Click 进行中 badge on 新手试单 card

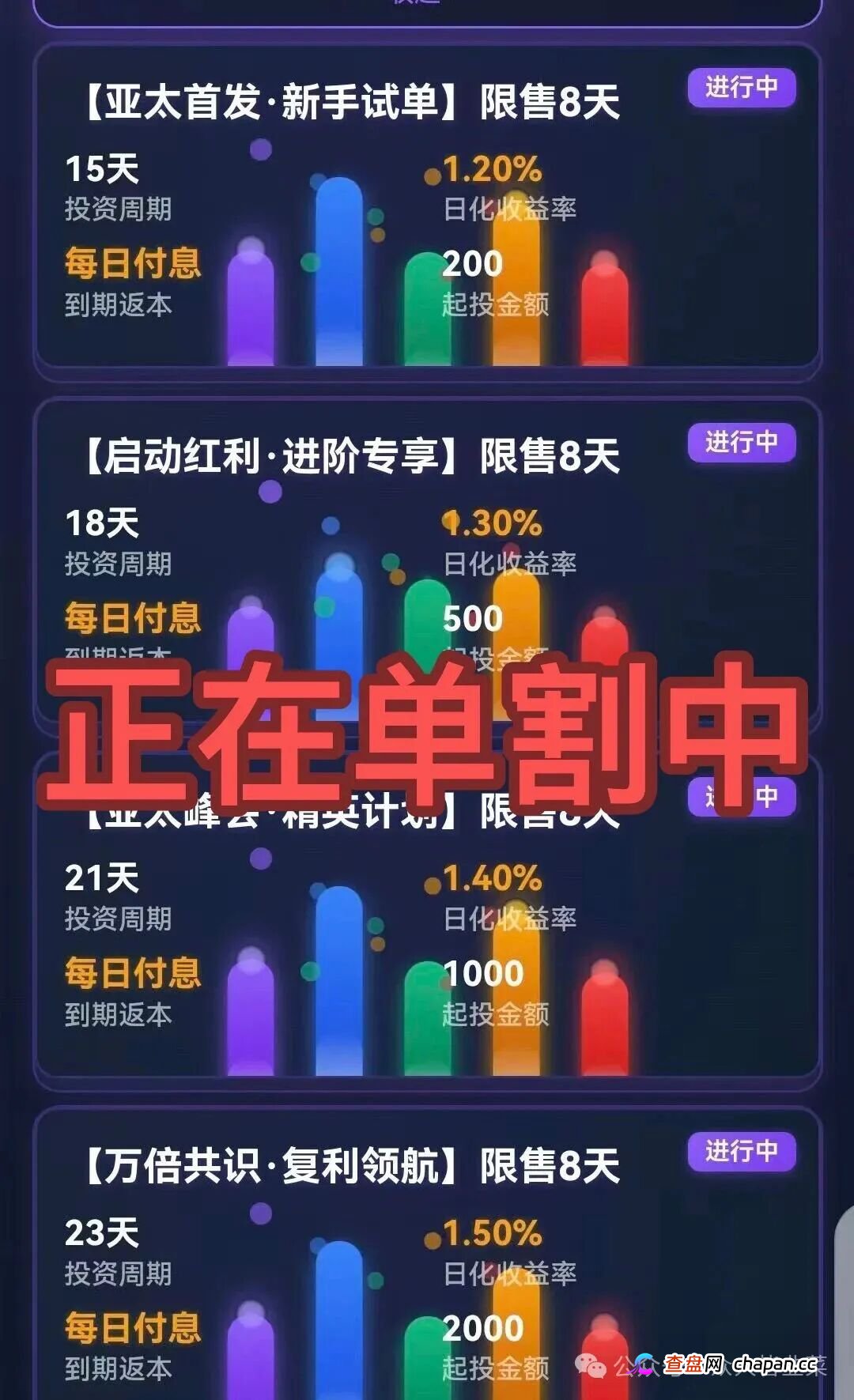pos(742,87)
